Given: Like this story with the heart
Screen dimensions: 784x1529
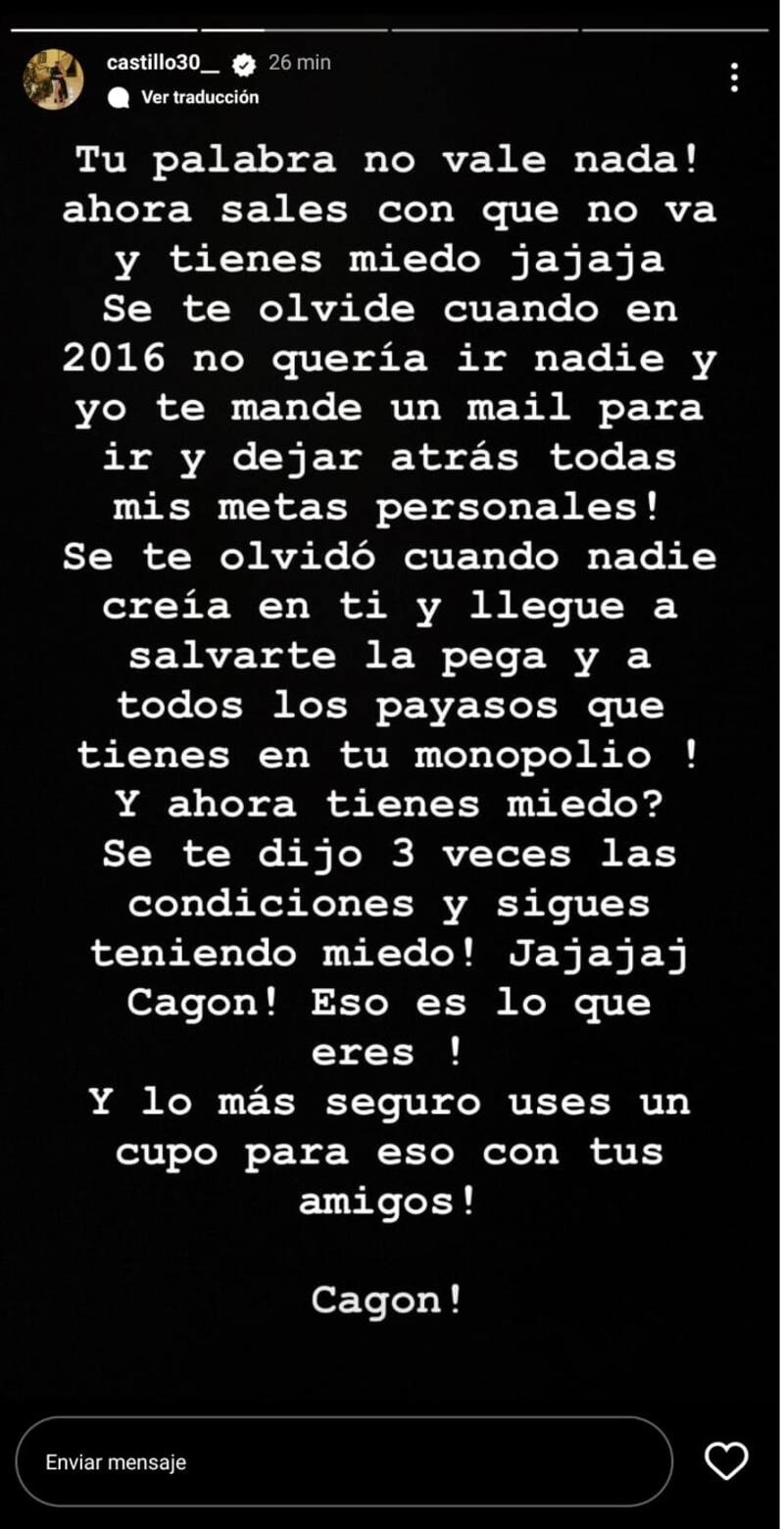Looking at the screenshot, I should [x=726, y=1461].
